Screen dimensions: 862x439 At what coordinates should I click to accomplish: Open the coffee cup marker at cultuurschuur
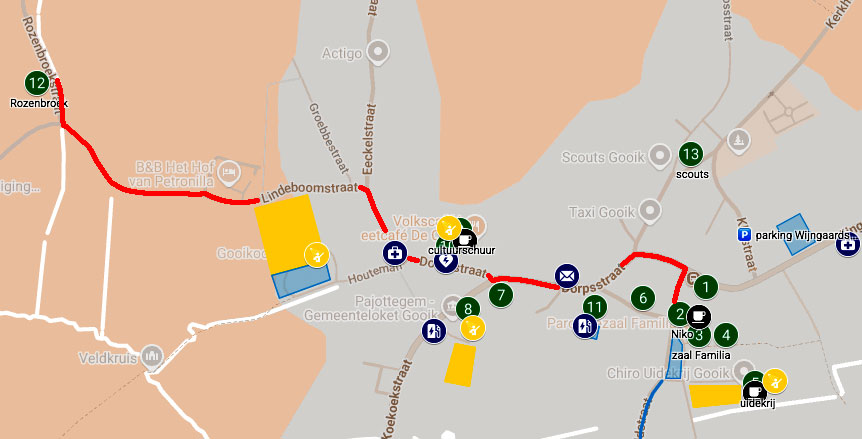coord(465,238)
